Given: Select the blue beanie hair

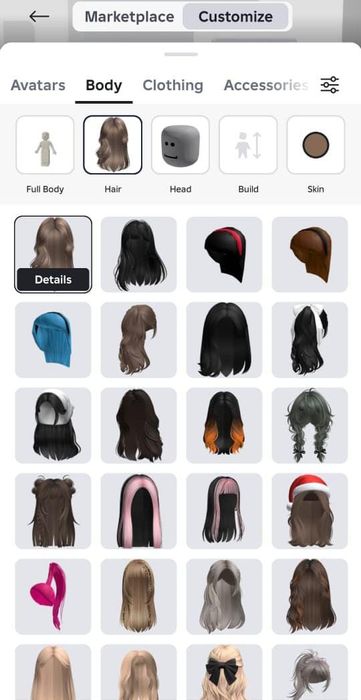Looking at the screenshot, I should click(53, 340).
